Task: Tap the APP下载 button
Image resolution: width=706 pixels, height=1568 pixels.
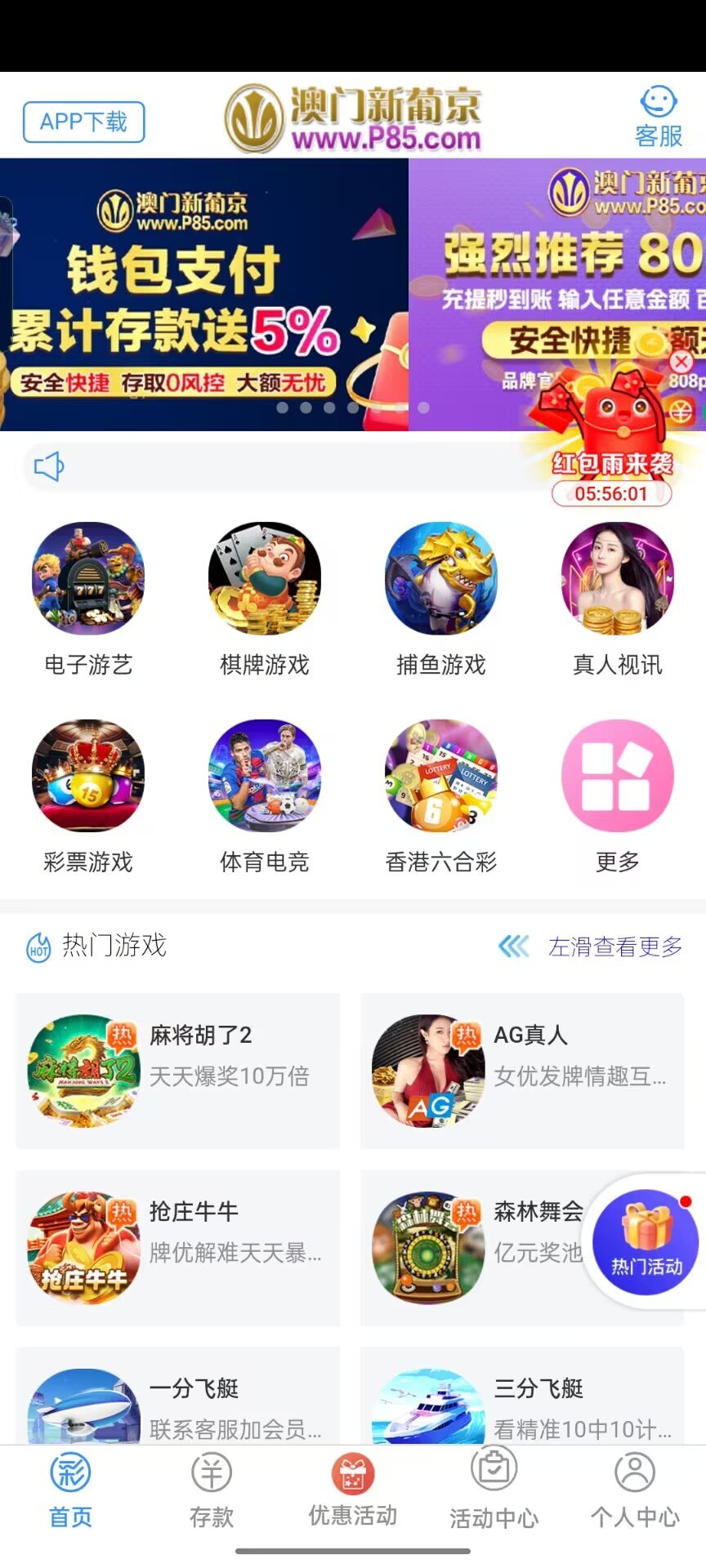Action: pos(83,122)
